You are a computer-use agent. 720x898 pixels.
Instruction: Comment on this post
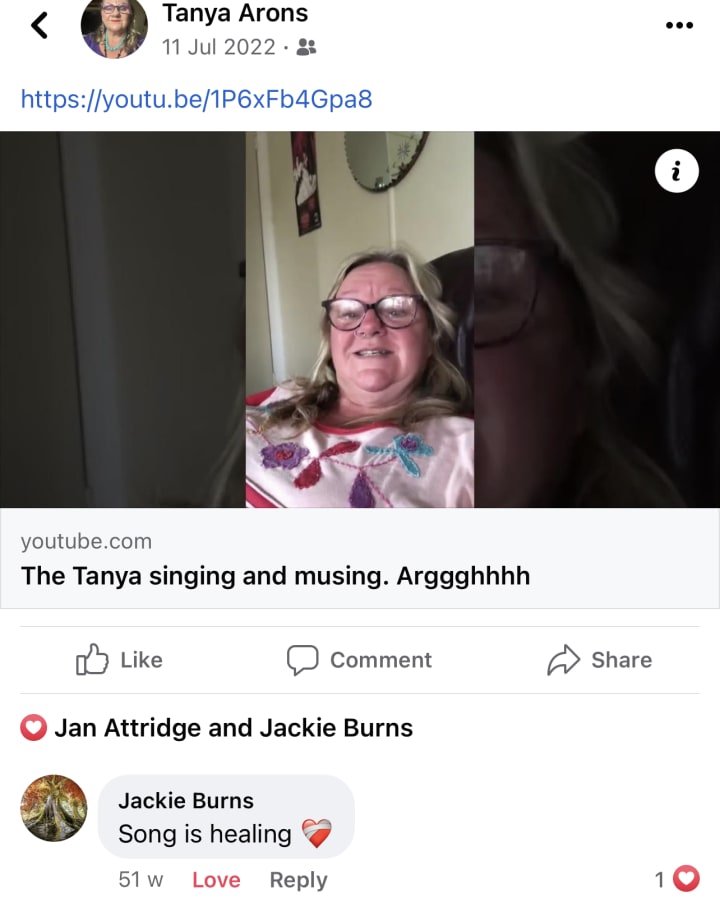tap(360, 660)
